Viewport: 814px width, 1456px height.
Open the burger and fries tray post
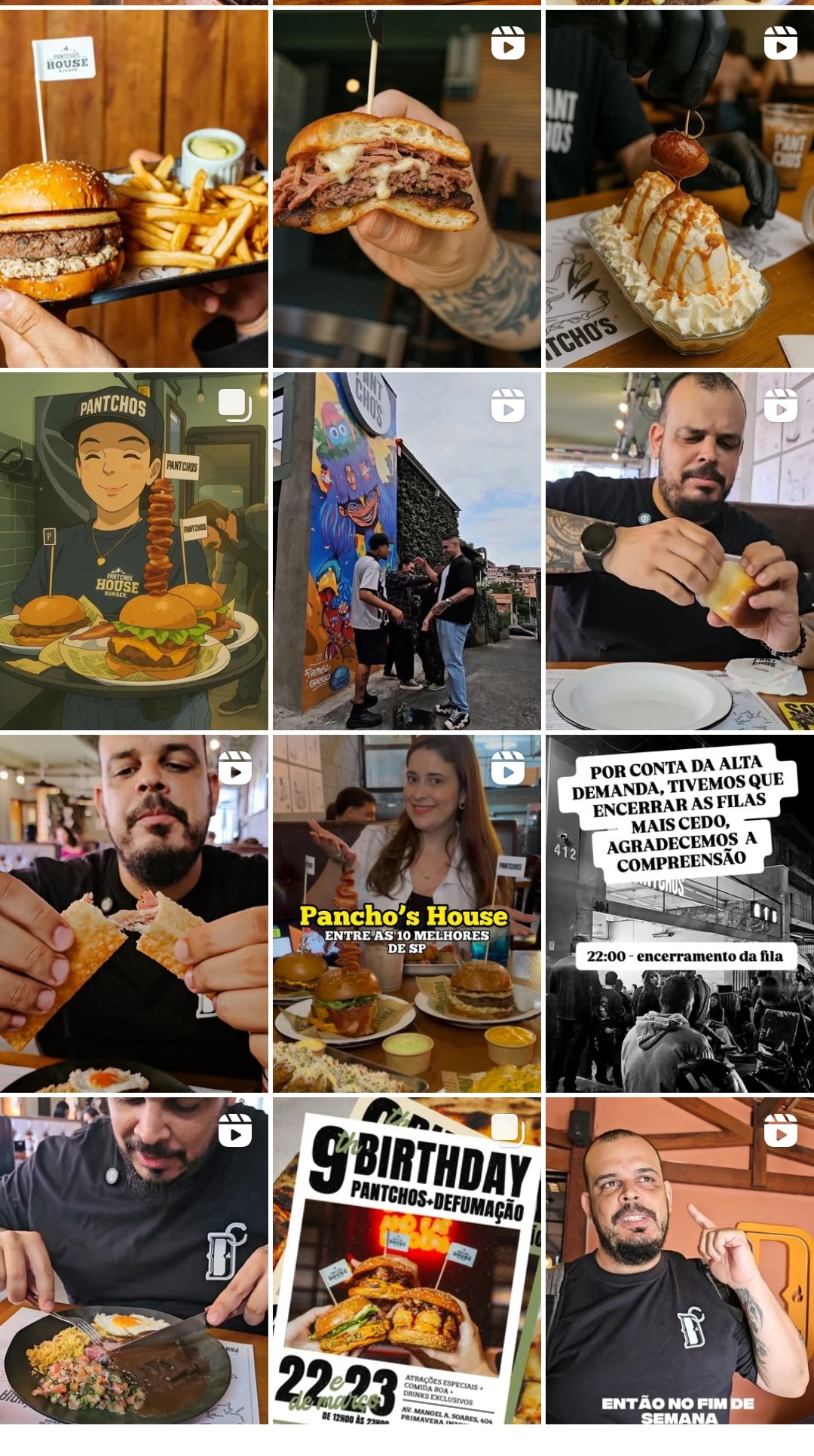coord(134,188)
